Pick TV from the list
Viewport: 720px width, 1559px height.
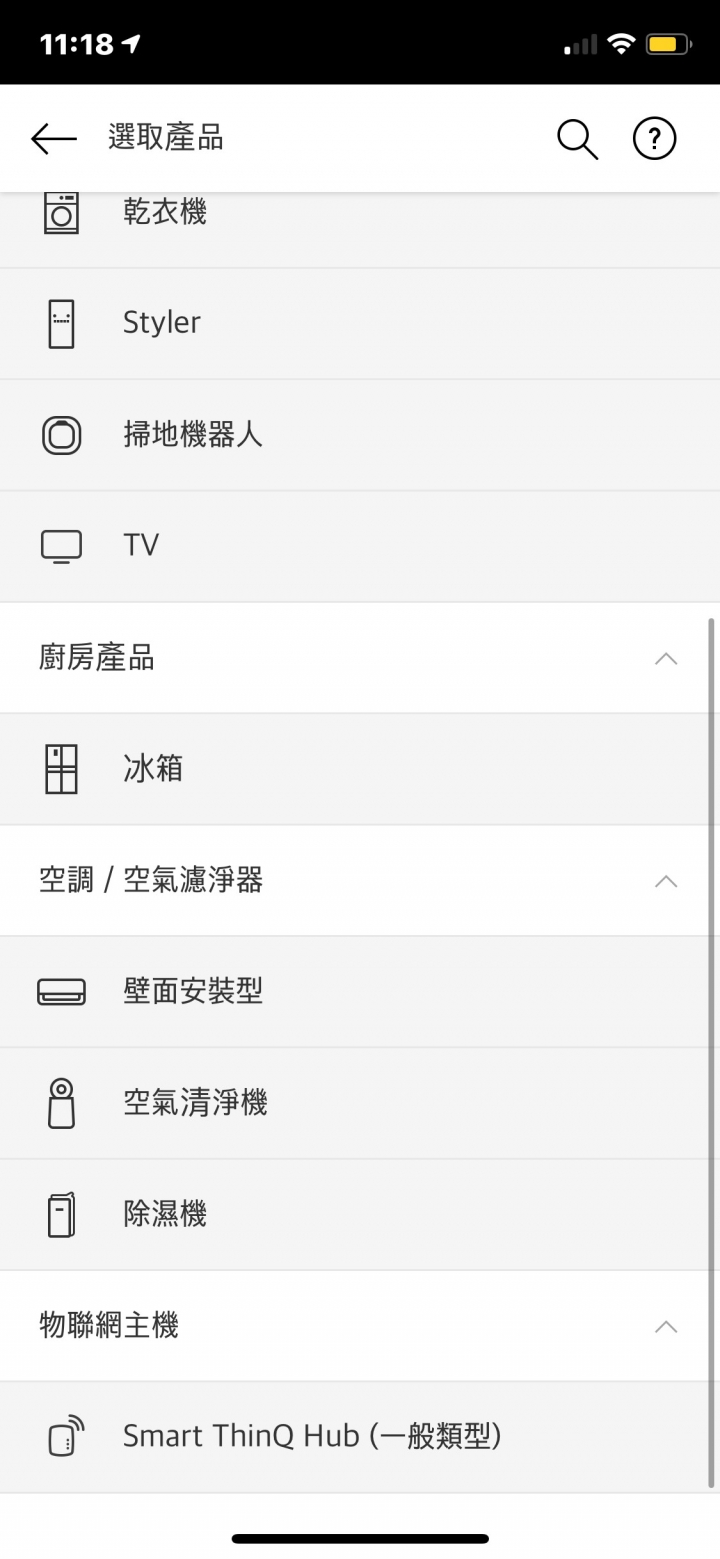click(360, 546)
